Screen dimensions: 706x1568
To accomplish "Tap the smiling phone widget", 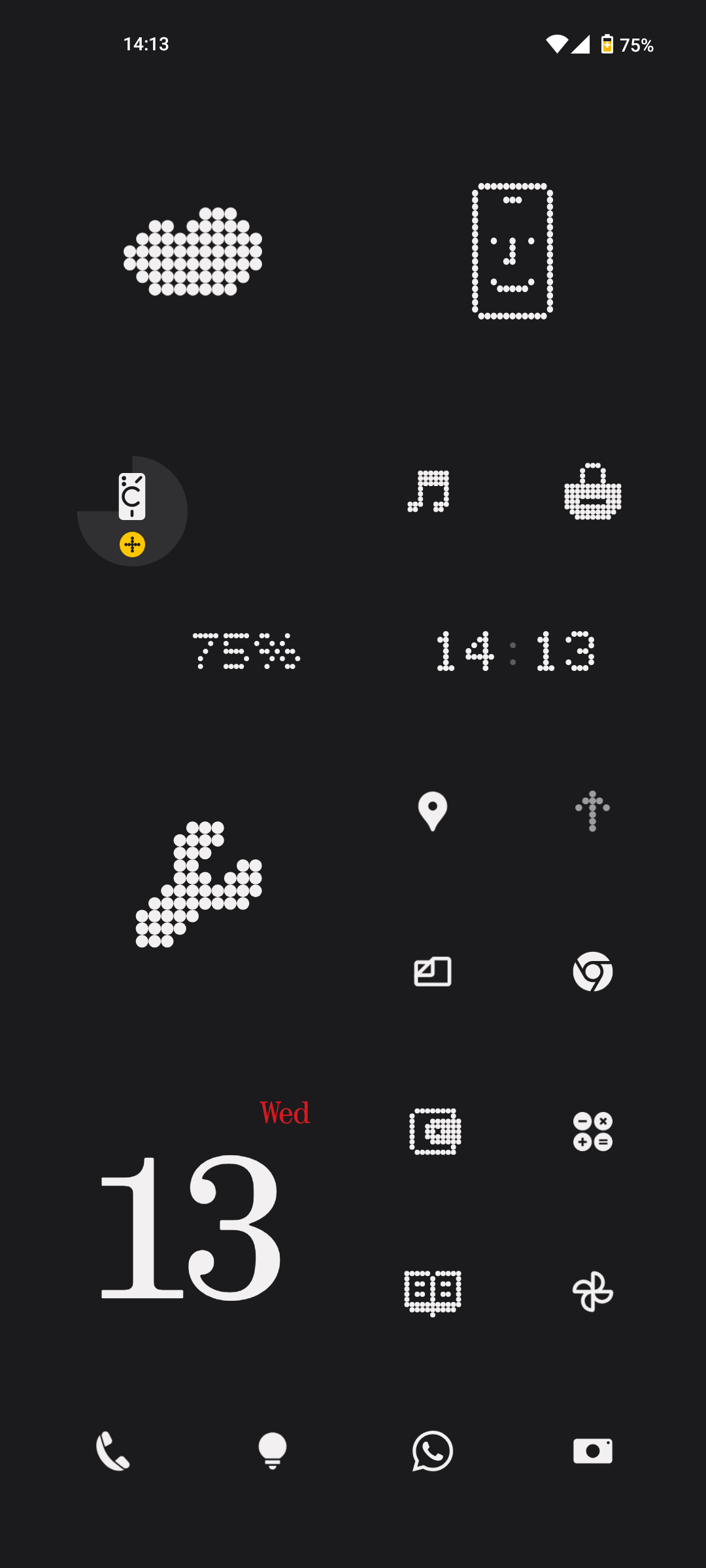I will [513, 252].
